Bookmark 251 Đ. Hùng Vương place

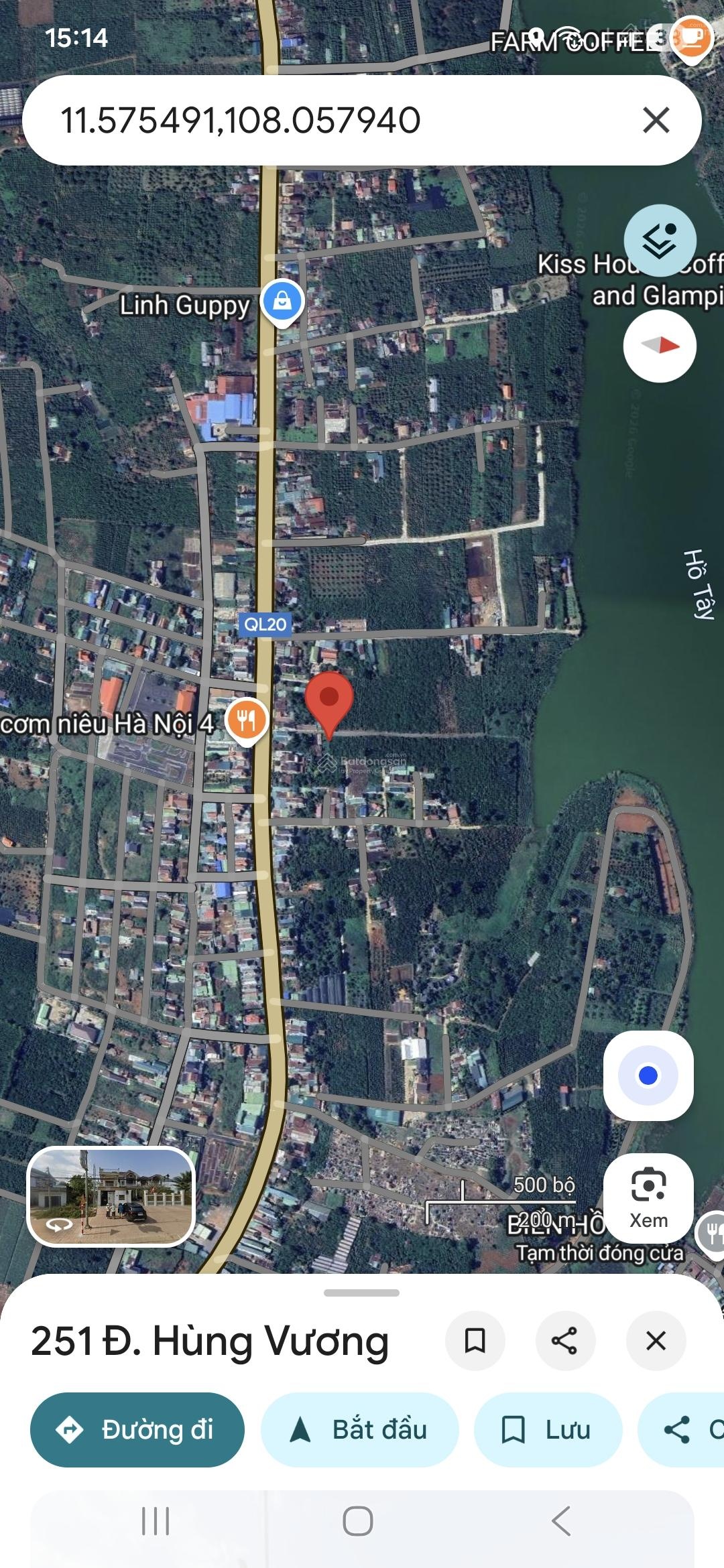pos(475,1341)
